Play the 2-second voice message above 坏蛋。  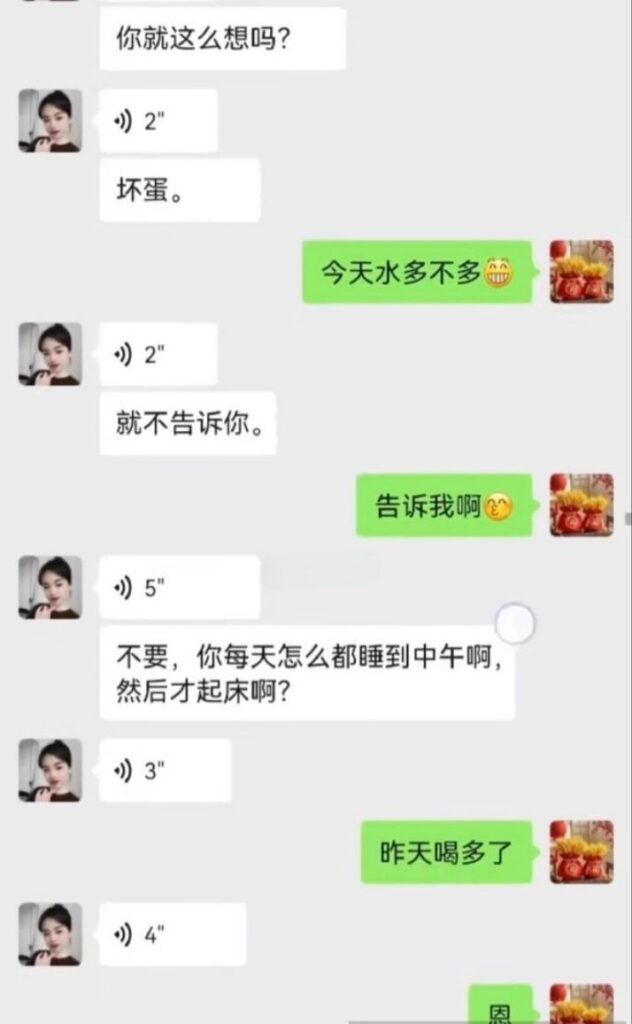[x=158, y=122]
